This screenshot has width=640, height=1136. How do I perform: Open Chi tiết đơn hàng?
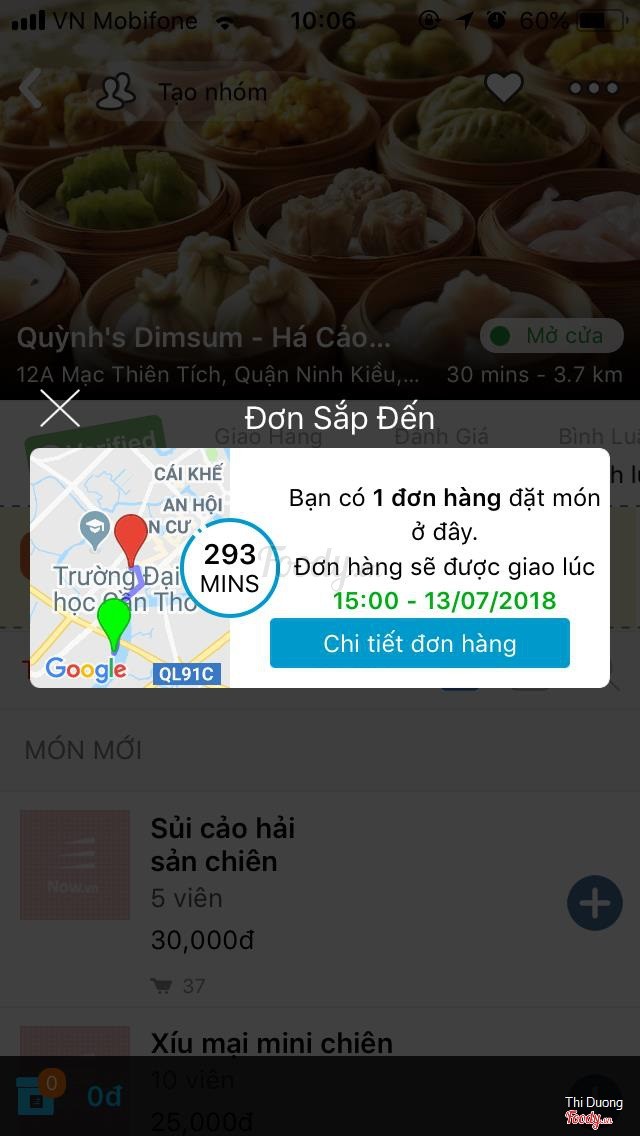(x=420, y=643)
